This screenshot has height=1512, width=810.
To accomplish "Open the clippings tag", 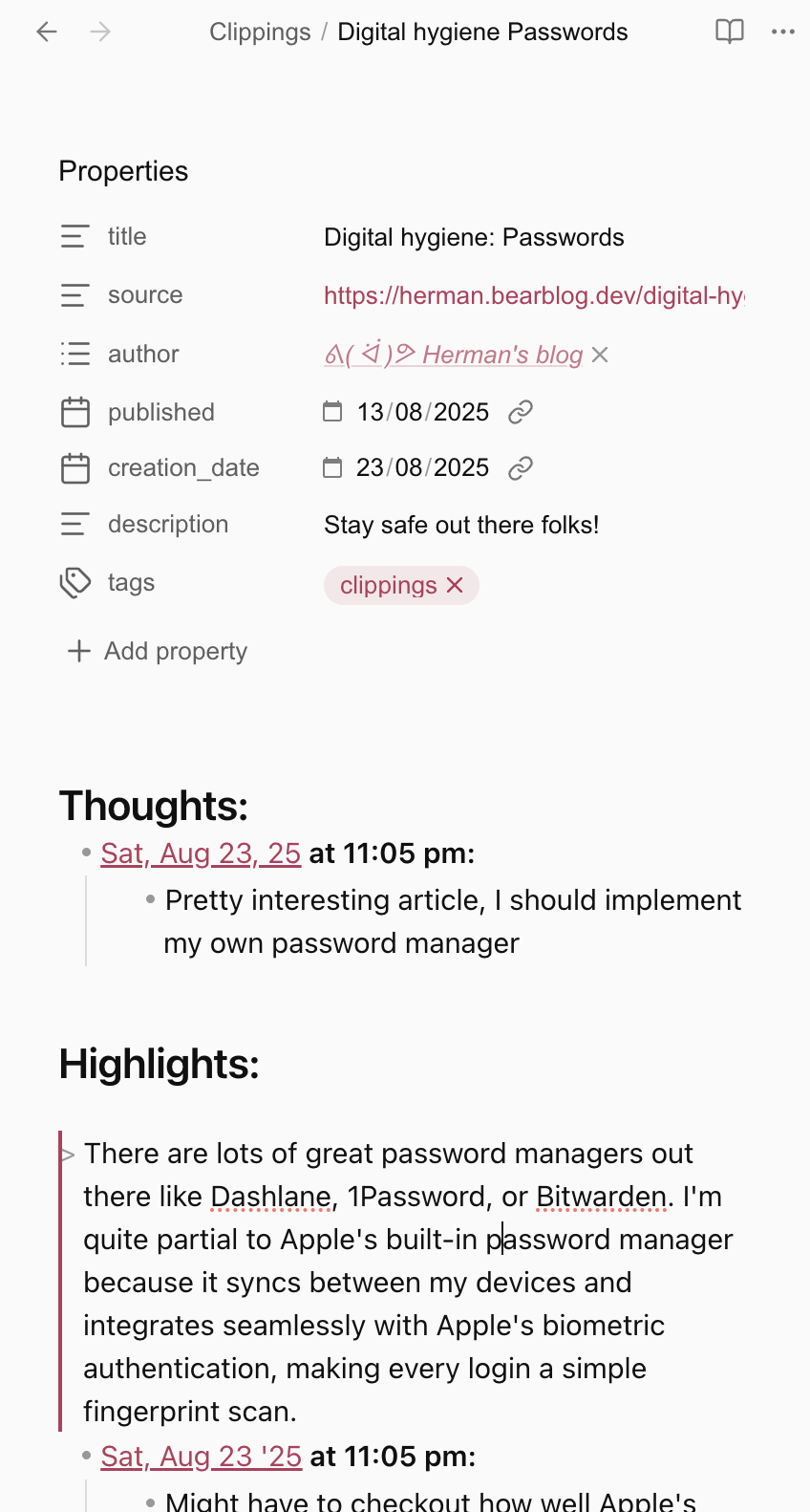I will (x=388, y=585).
